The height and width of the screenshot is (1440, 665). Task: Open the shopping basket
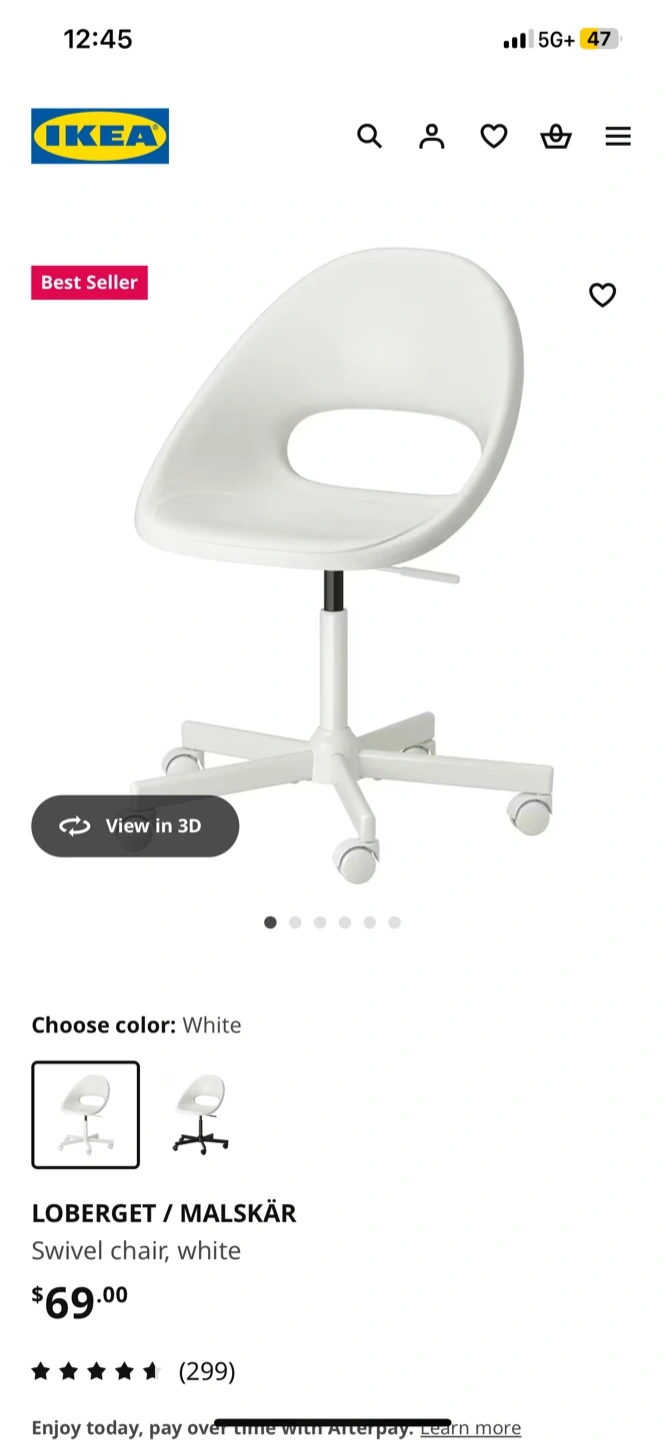point(556,136)
